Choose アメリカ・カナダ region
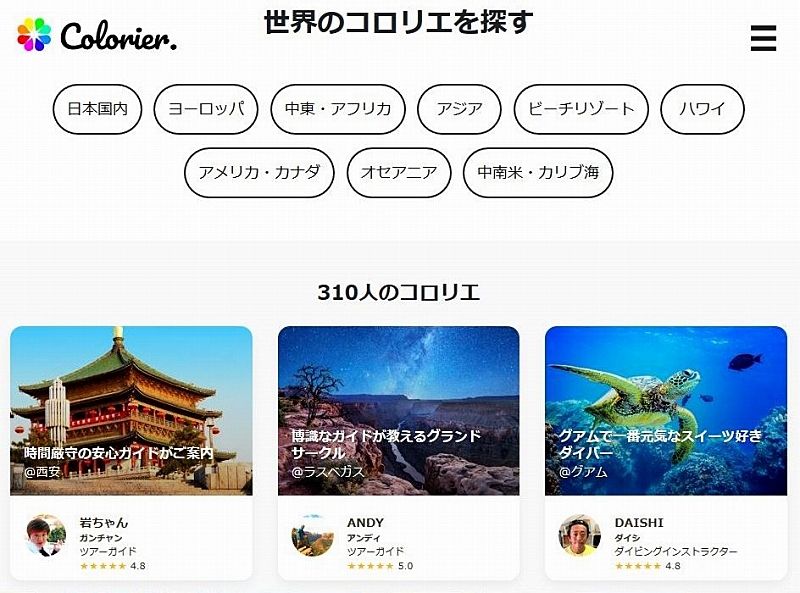800x593 pixels. [259, 172]
